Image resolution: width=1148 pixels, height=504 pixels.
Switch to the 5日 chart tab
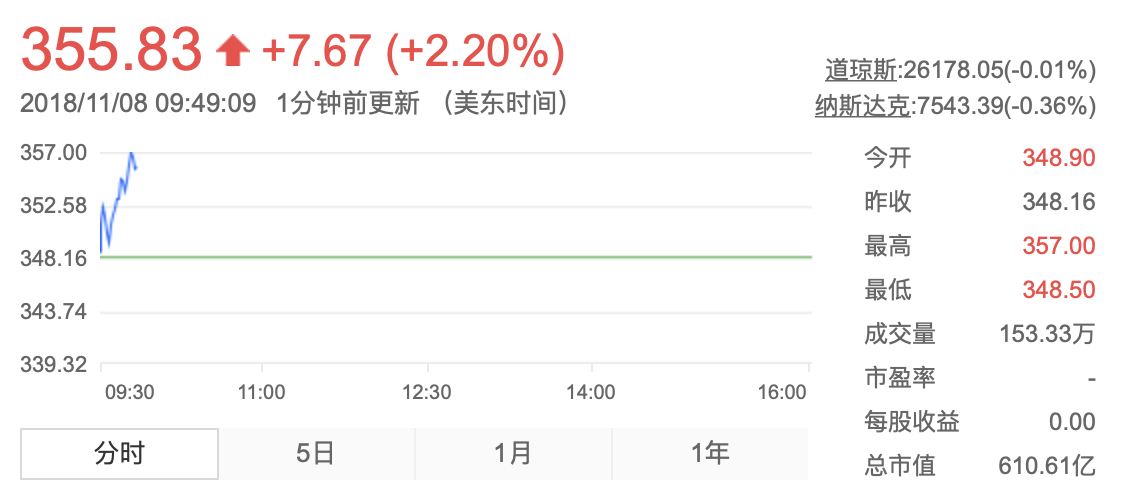coord(315,453)
